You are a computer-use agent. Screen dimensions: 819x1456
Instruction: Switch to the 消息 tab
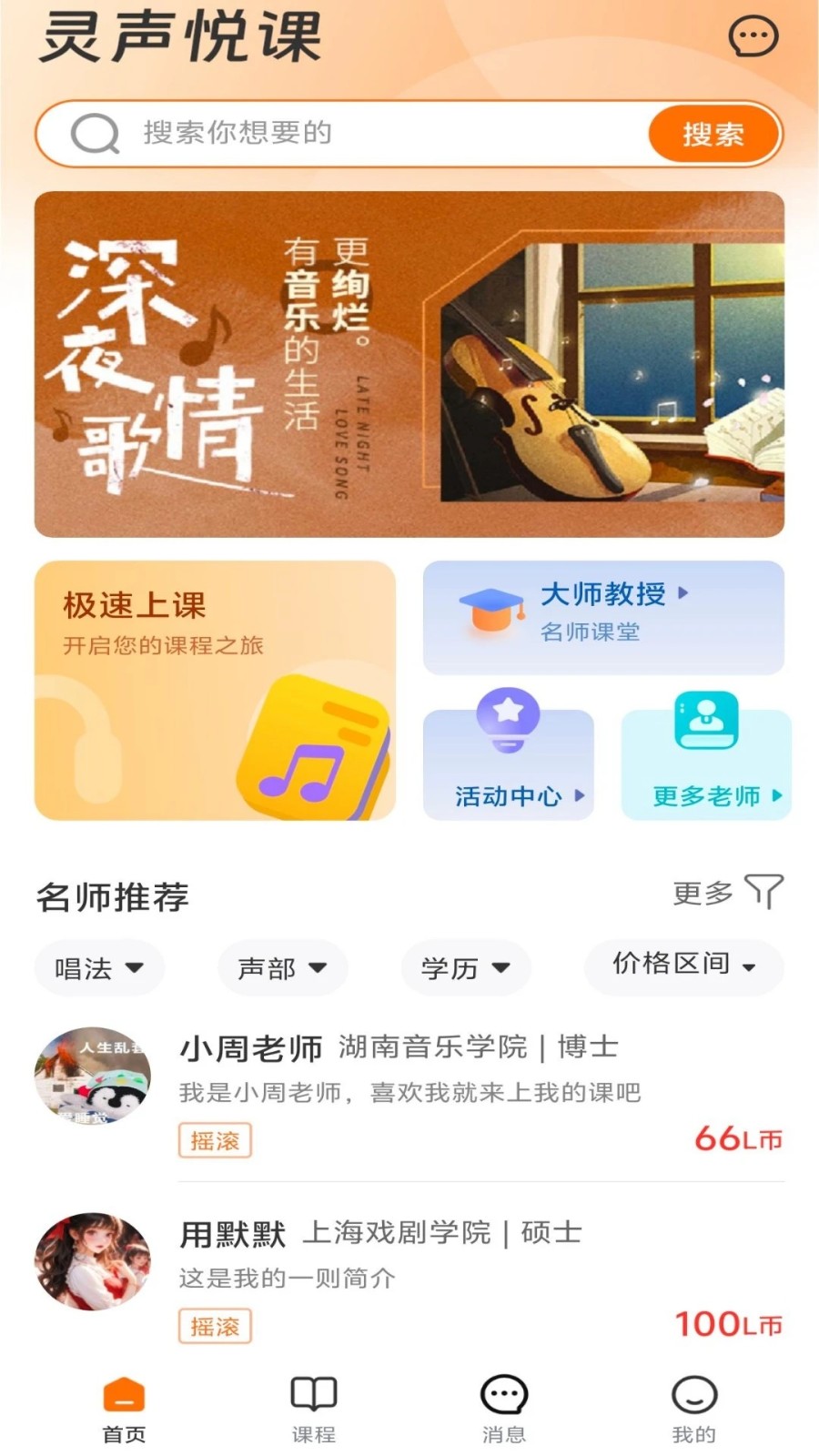click(x=504, y=1410)
